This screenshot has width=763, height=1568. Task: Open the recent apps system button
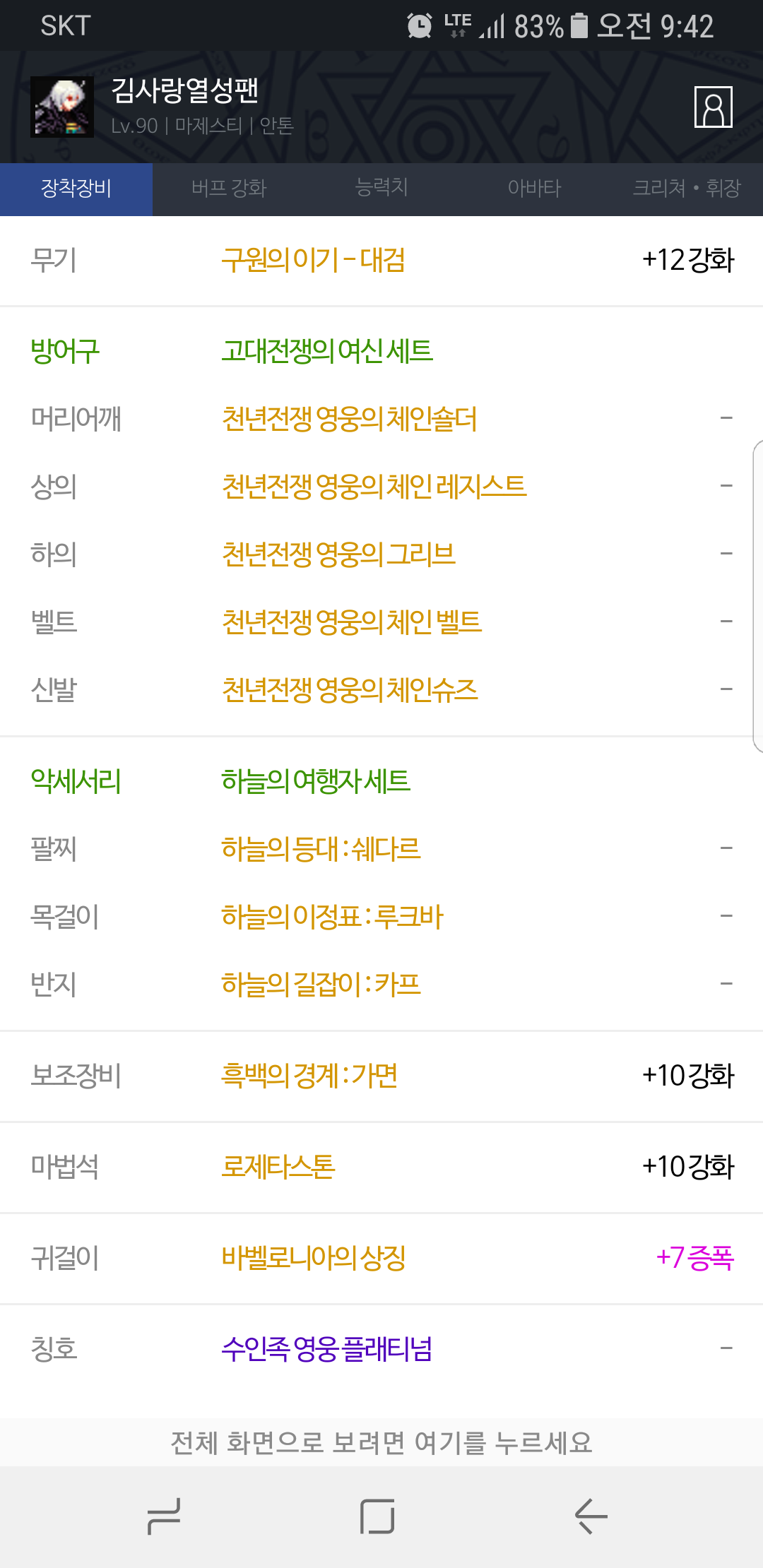(x=164, y=1516)
